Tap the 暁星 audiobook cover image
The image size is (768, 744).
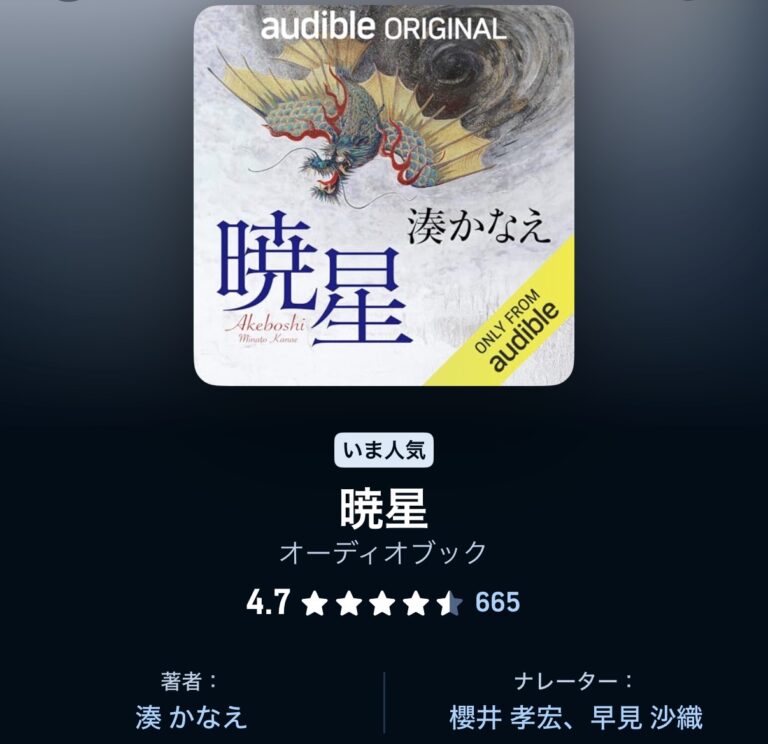(383, 195)
